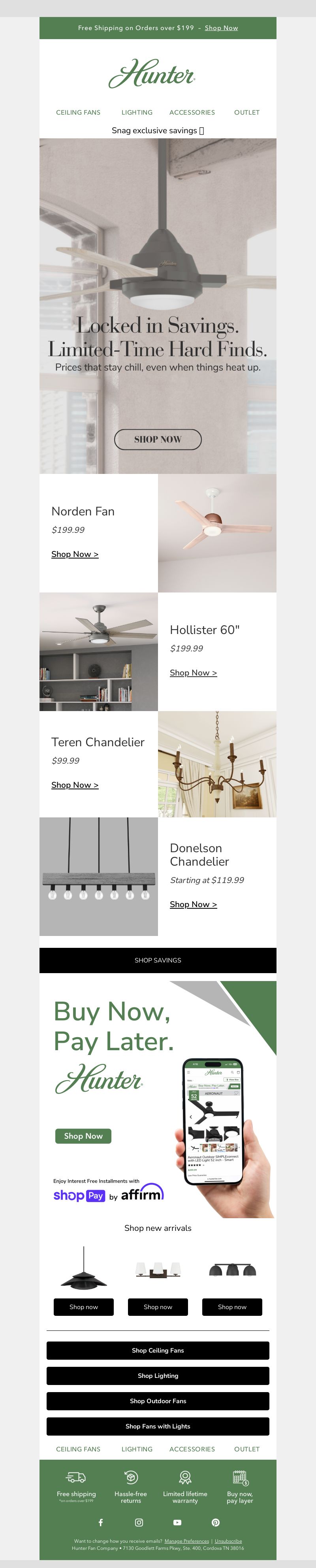The image size is (316, 1568).
Task: Go to Accessories in top menu
Action: pyautogui.click(x=192, y=113)
